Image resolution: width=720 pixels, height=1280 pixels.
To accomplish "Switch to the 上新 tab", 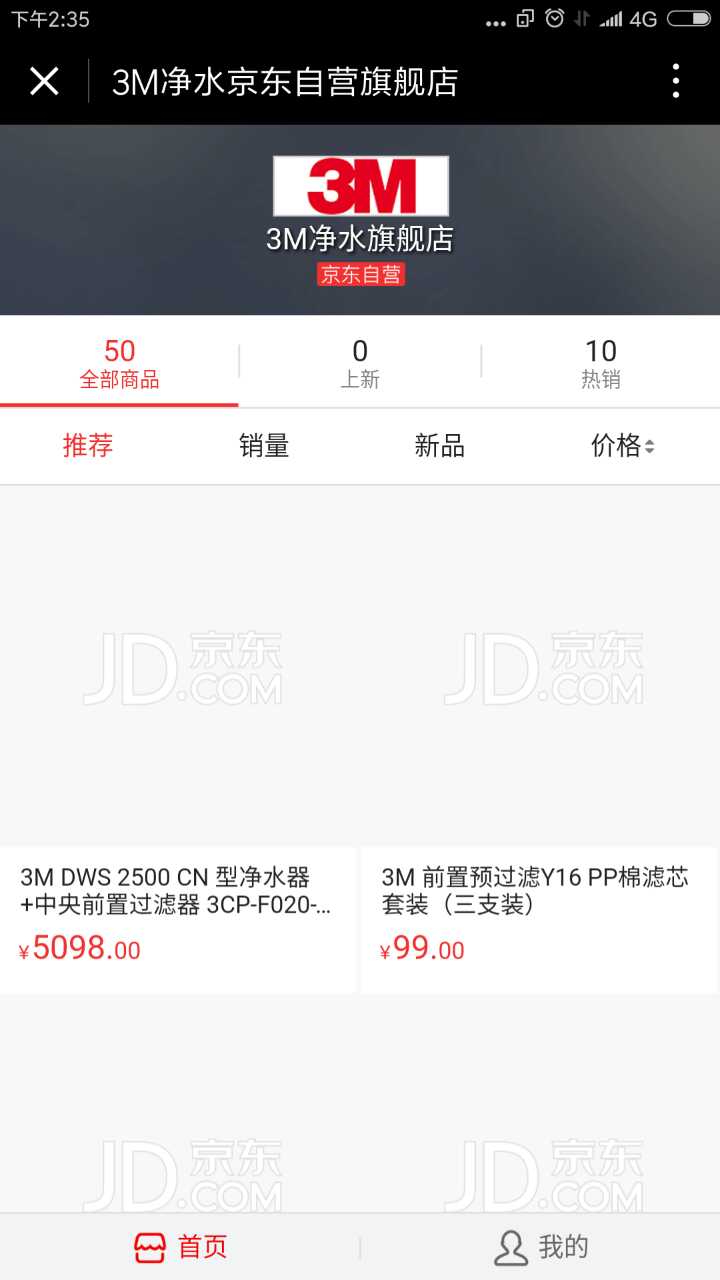I will [x=360, y=363].
